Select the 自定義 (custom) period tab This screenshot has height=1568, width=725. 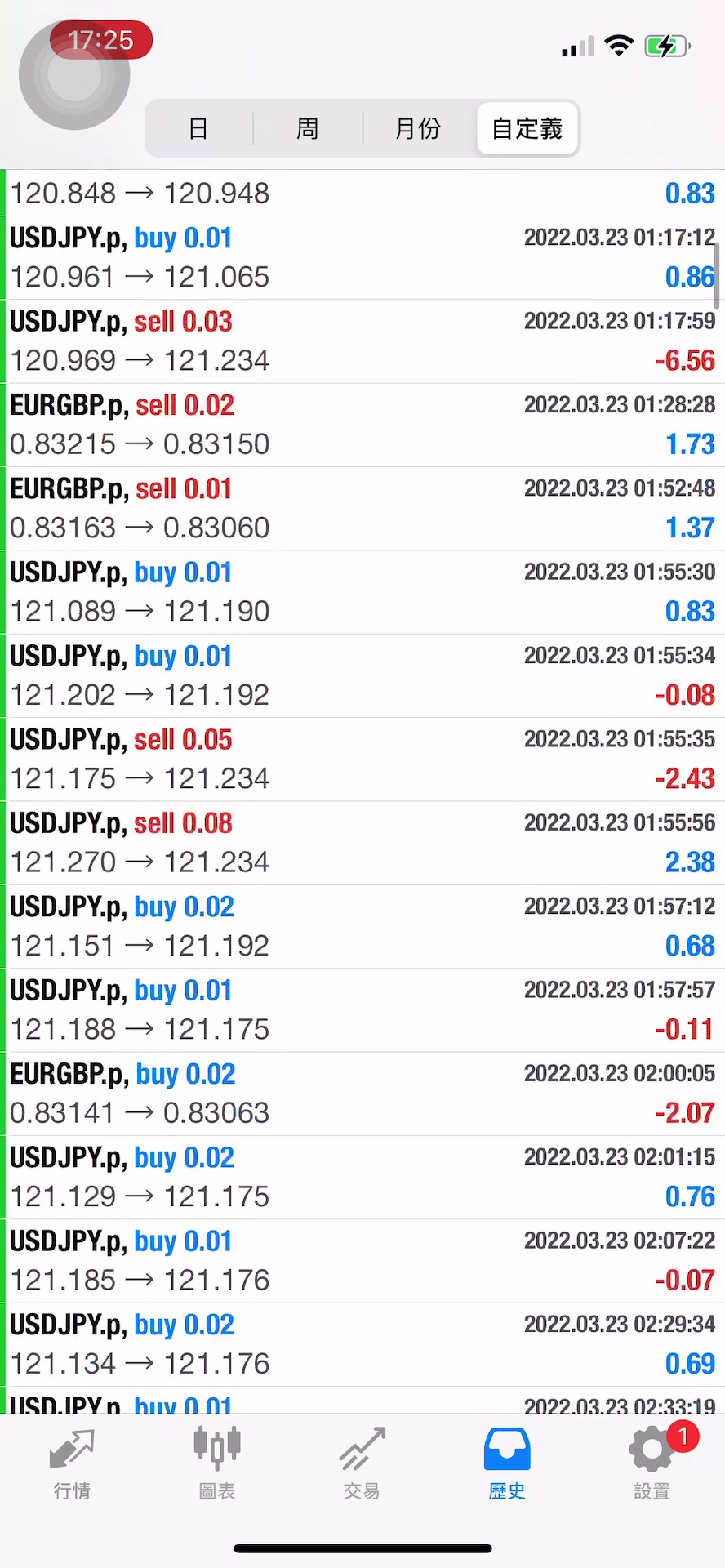tap(527, 128)
